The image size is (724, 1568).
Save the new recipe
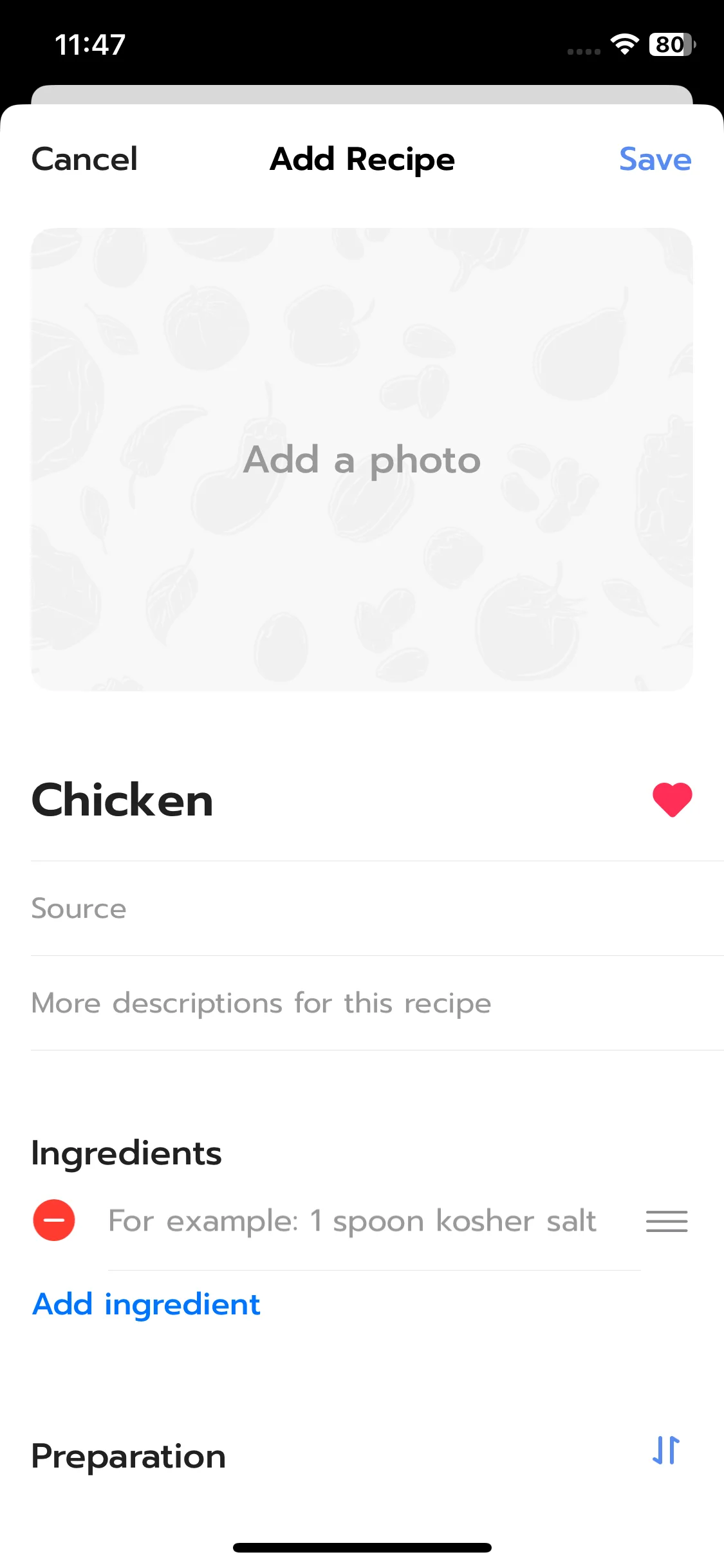pyautogui.click(x=654, y=159)
